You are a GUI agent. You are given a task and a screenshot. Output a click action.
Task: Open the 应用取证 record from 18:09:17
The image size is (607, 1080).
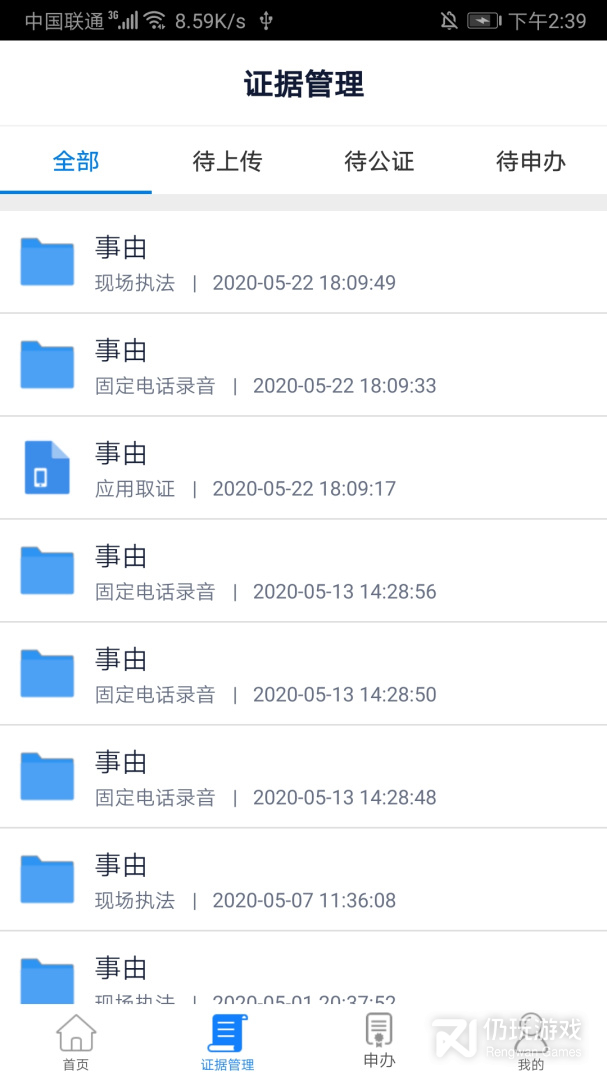[x=303, y=468]
